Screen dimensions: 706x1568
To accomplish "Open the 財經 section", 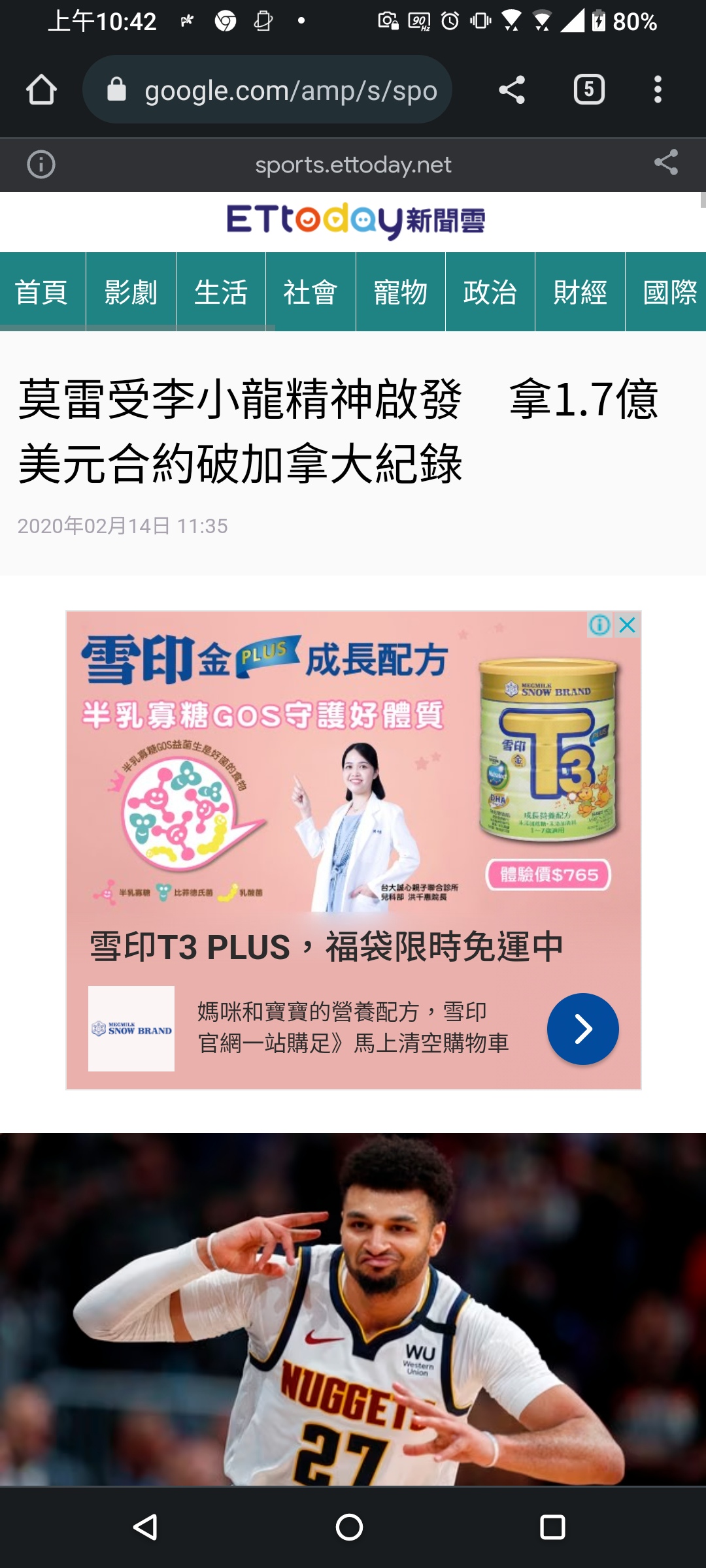I will point(580,292).
